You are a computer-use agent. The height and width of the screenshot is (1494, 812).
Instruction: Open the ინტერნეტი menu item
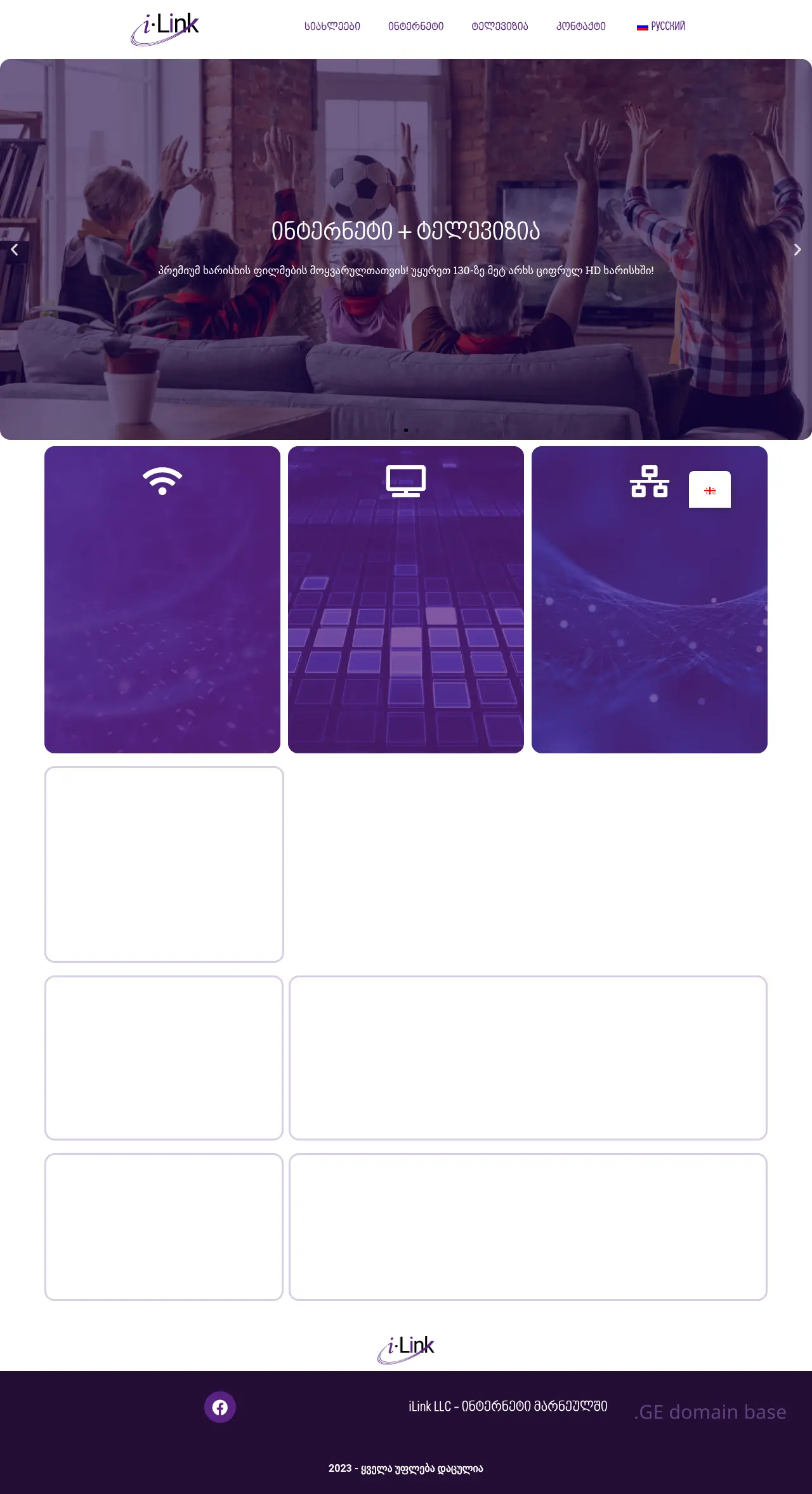(x=416, y=26)
